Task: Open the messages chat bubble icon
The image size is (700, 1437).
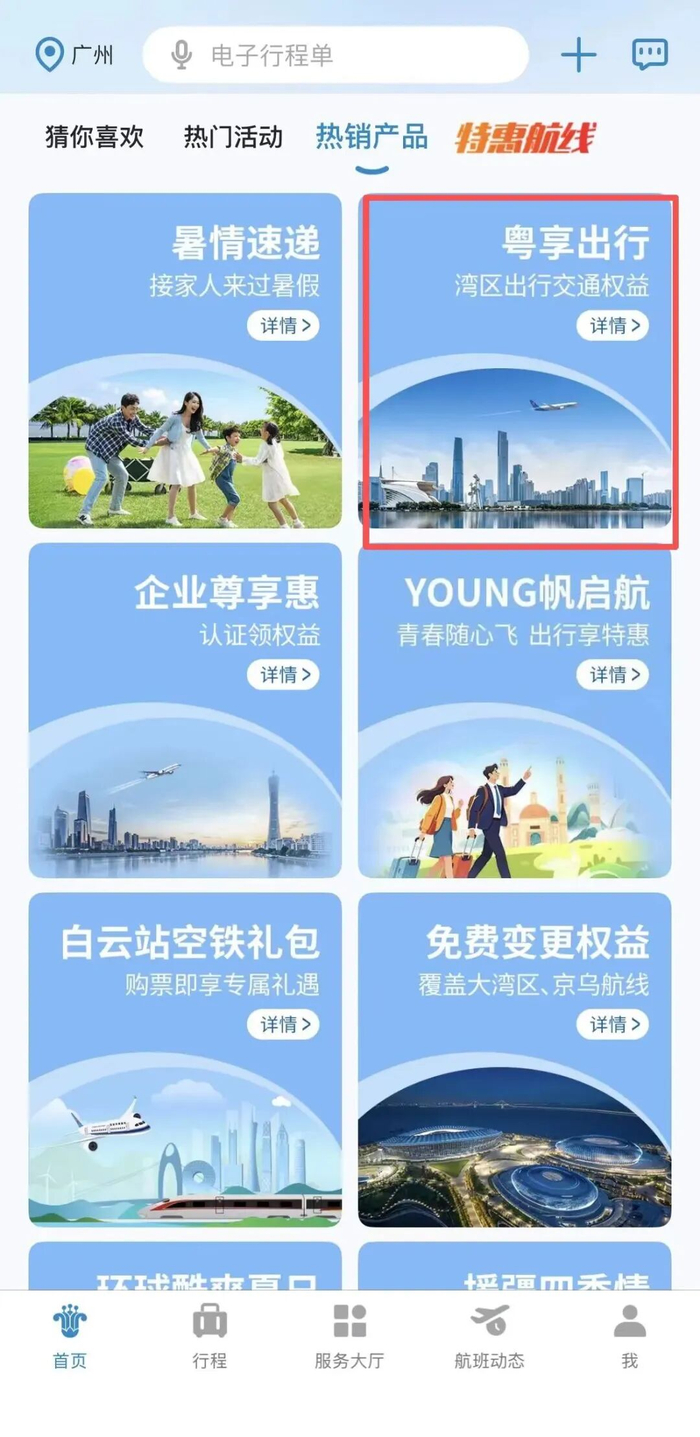Action: 650,55
